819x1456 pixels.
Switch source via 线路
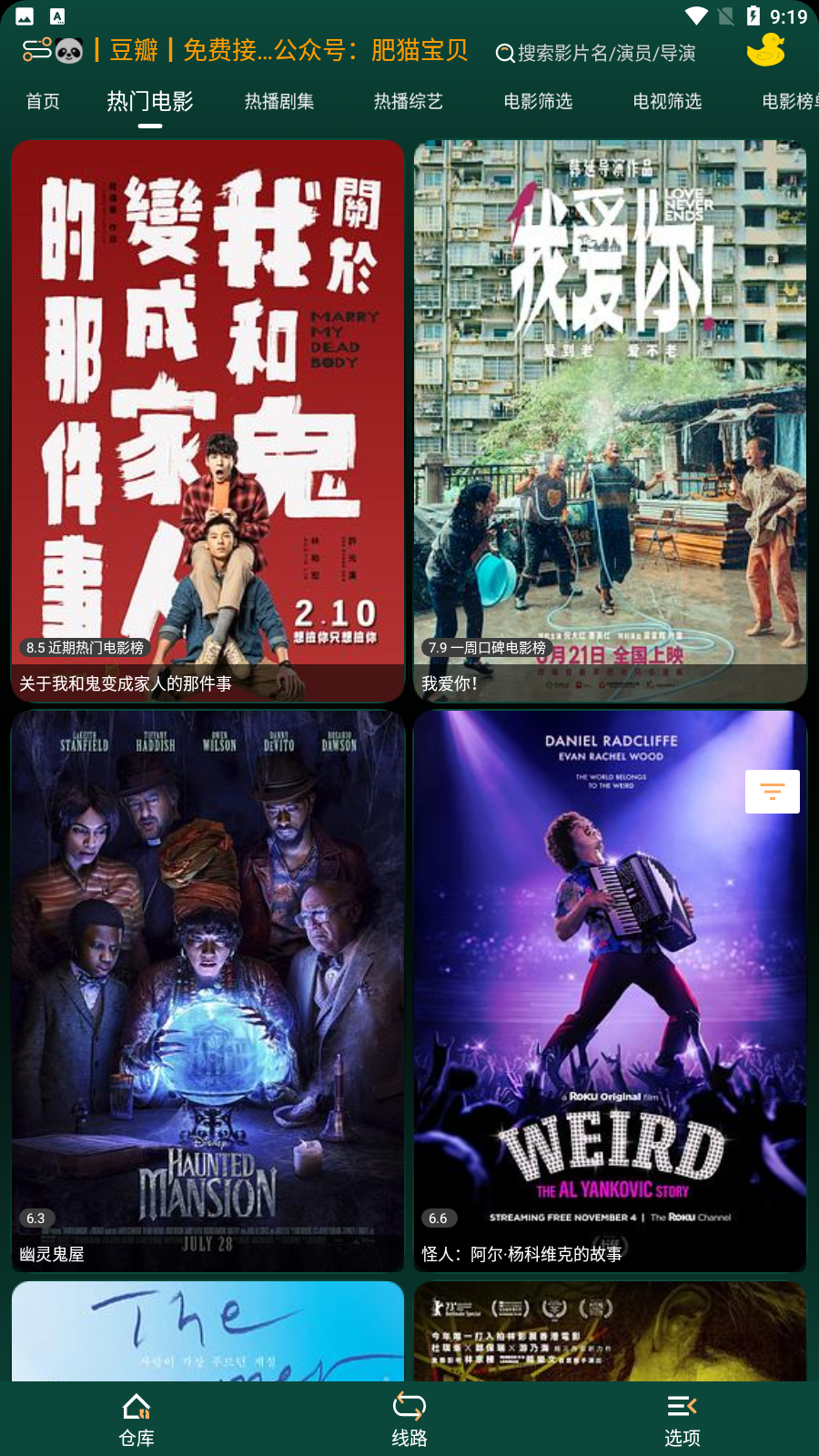409,1418
